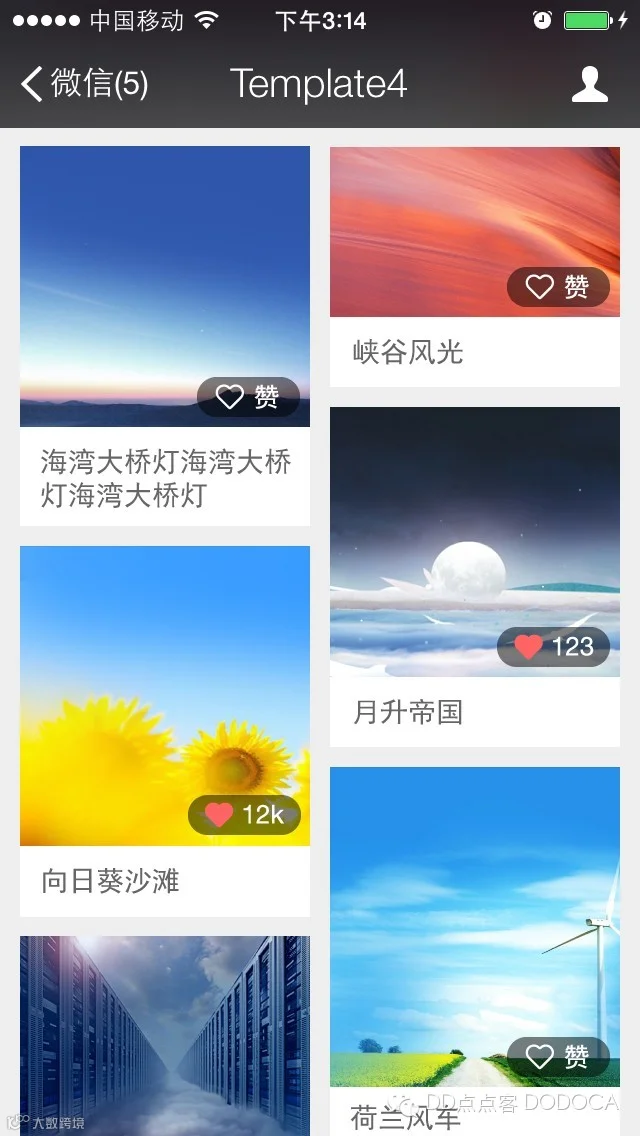640x1136 pixels.
Task: Open the 月升帝国 card
Action: click(475, 577)
